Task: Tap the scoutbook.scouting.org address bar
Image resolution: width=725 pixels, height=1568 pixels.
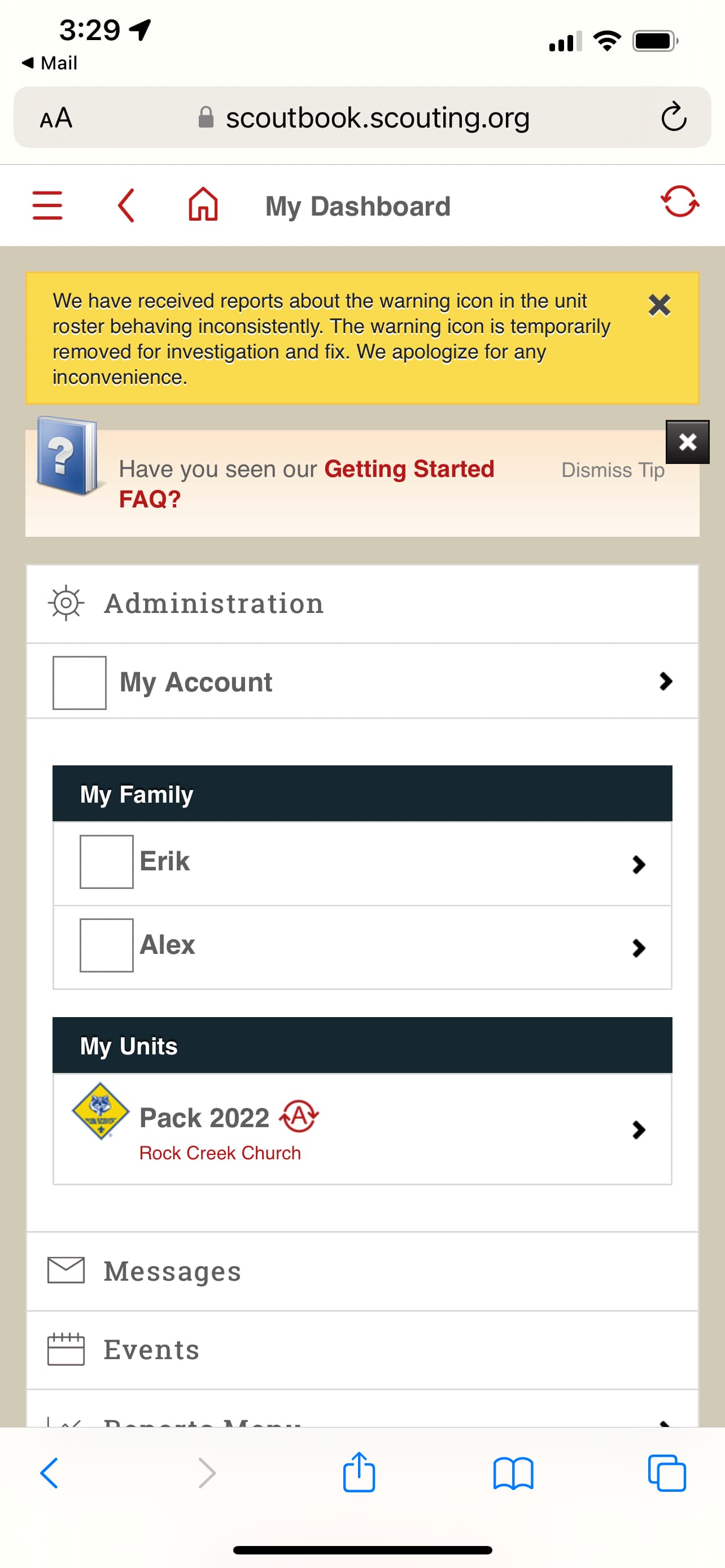Action: pyautogui.click(x=377, y=117)
